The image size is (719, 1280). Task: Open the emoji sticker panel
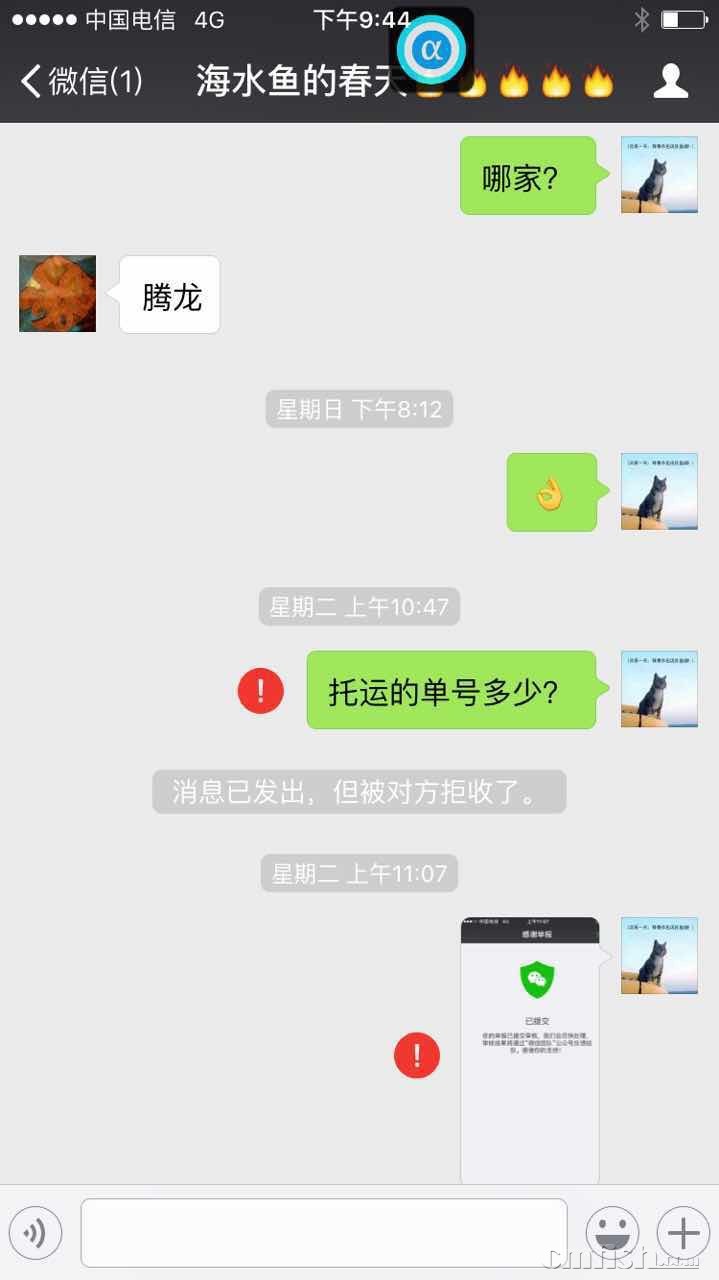tap(612, 1232)
